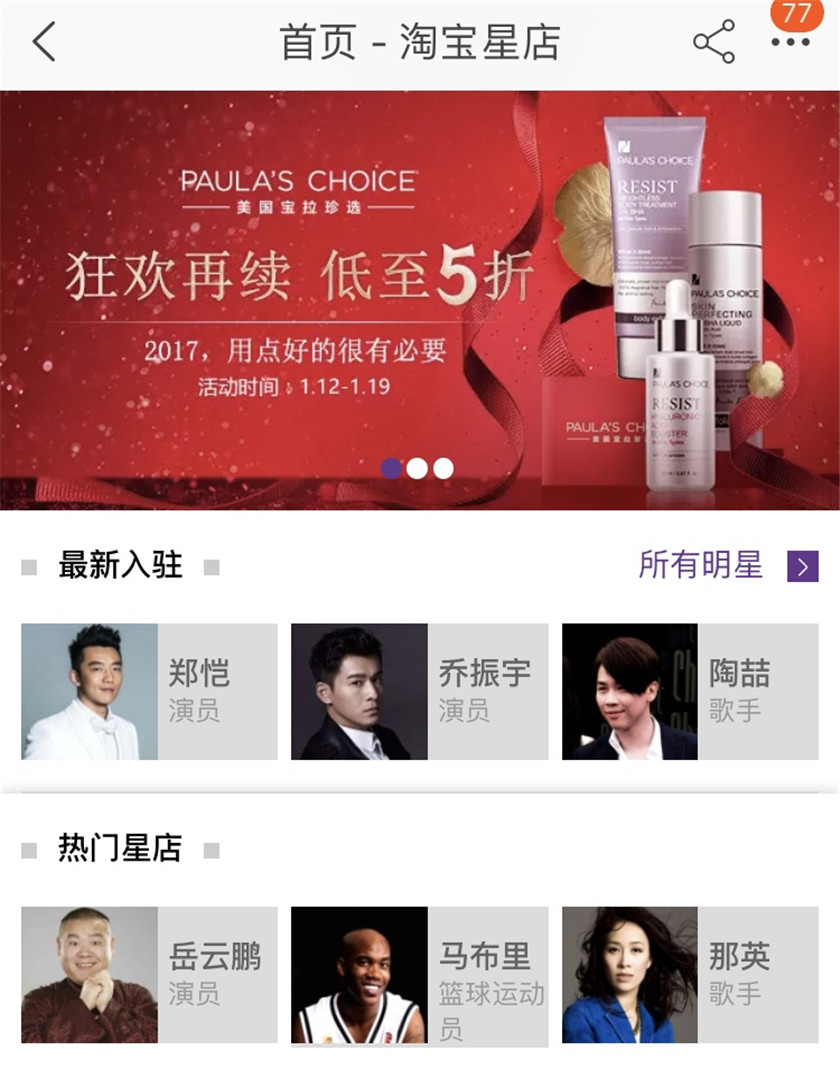Tap singer 那英's shop card
The height and width of the screenshot is (1078, 840).
click(x=690, y=975)
